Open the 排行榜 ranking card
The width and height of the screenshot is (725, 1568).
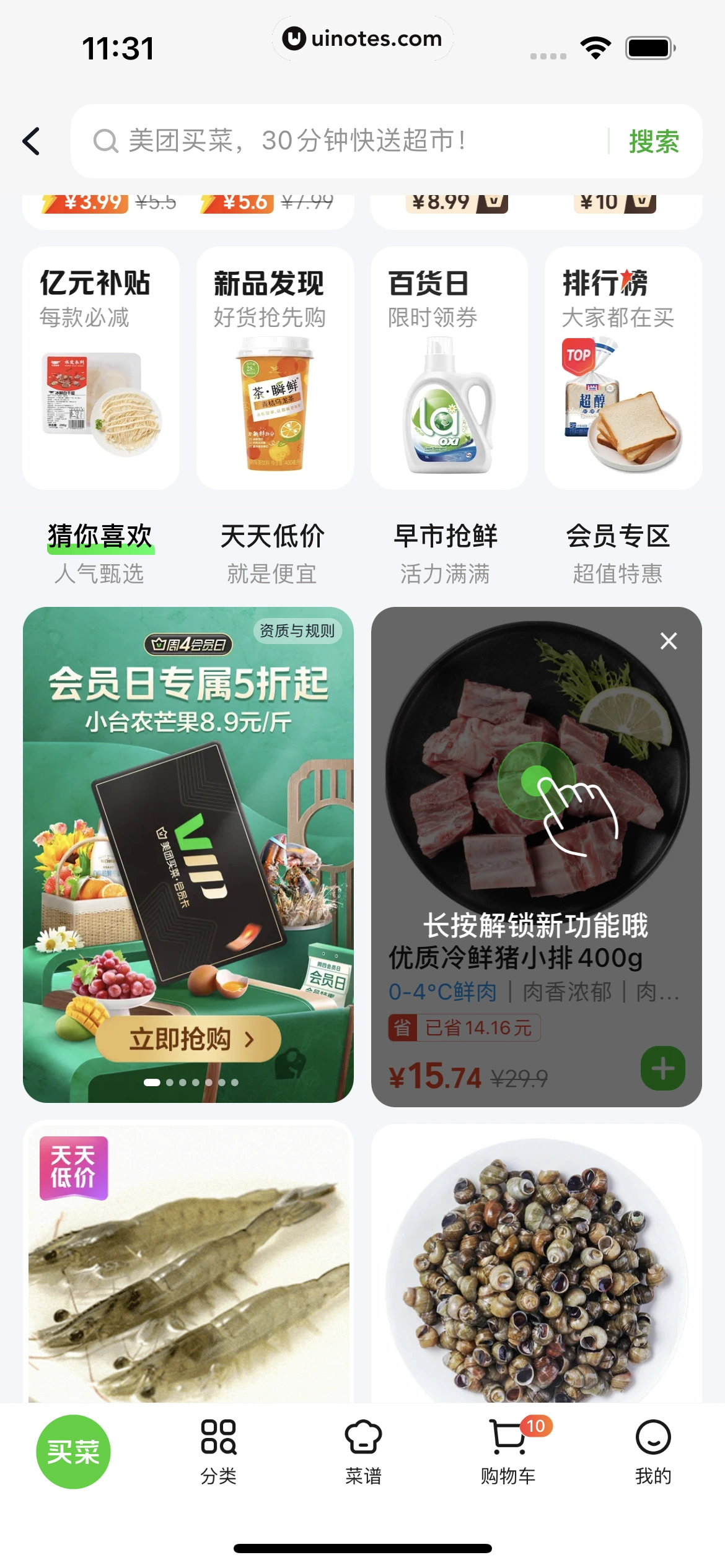(623, 368)
